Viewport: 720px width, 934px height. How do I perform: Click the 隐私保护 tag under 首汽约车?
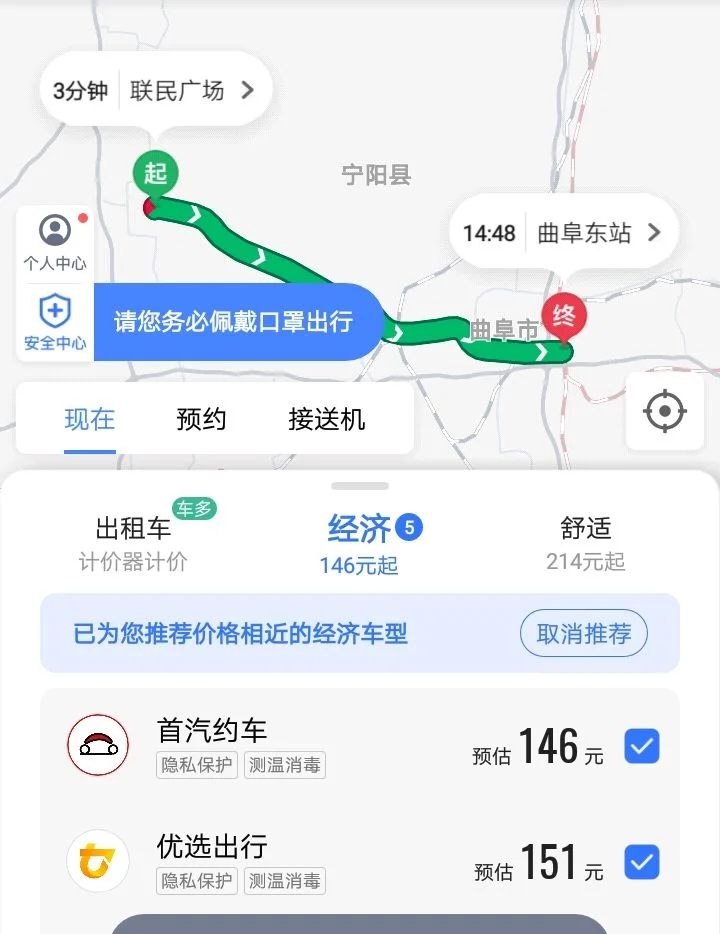coord(196,765)
